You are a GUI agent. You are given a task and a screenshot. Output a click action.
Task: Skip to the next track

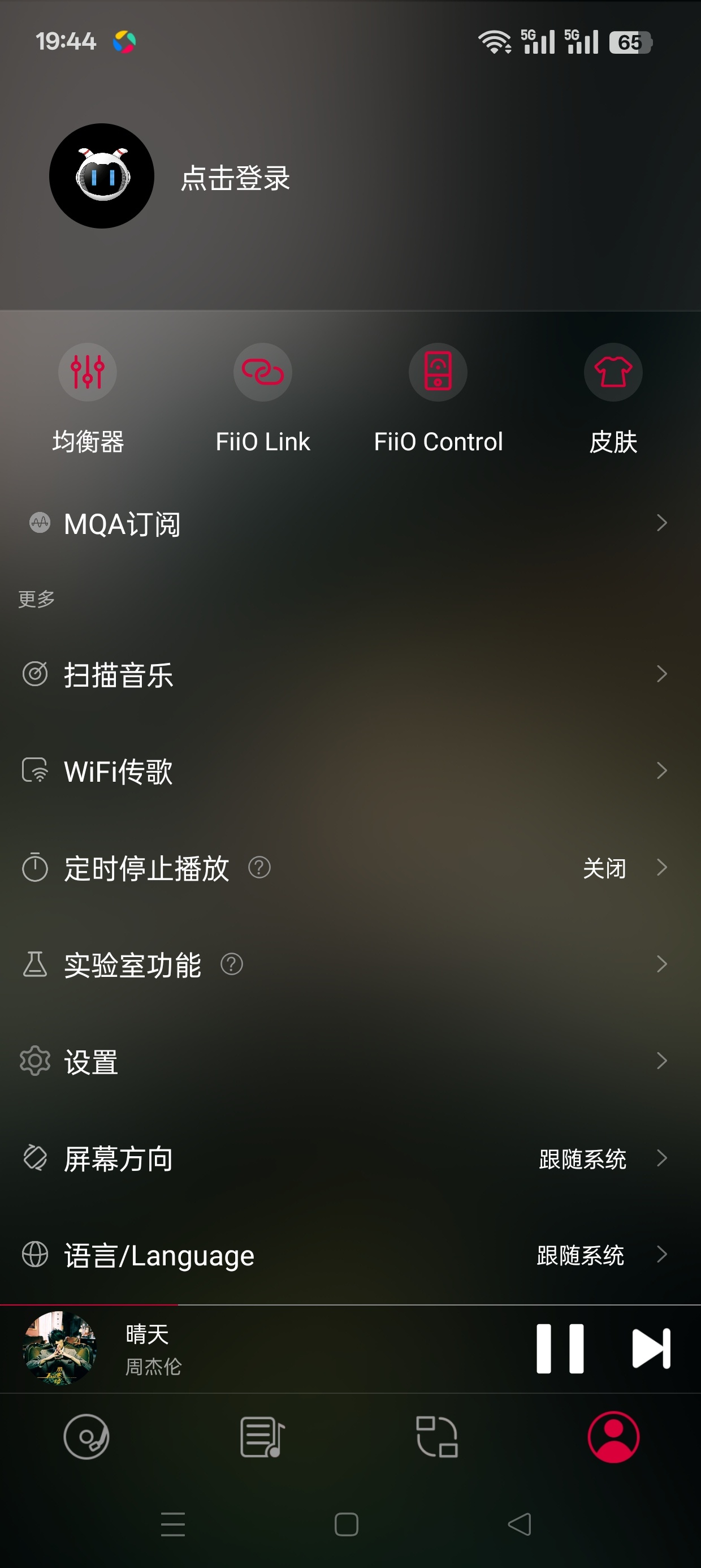pyautogui.click(x=651, y=1349)
